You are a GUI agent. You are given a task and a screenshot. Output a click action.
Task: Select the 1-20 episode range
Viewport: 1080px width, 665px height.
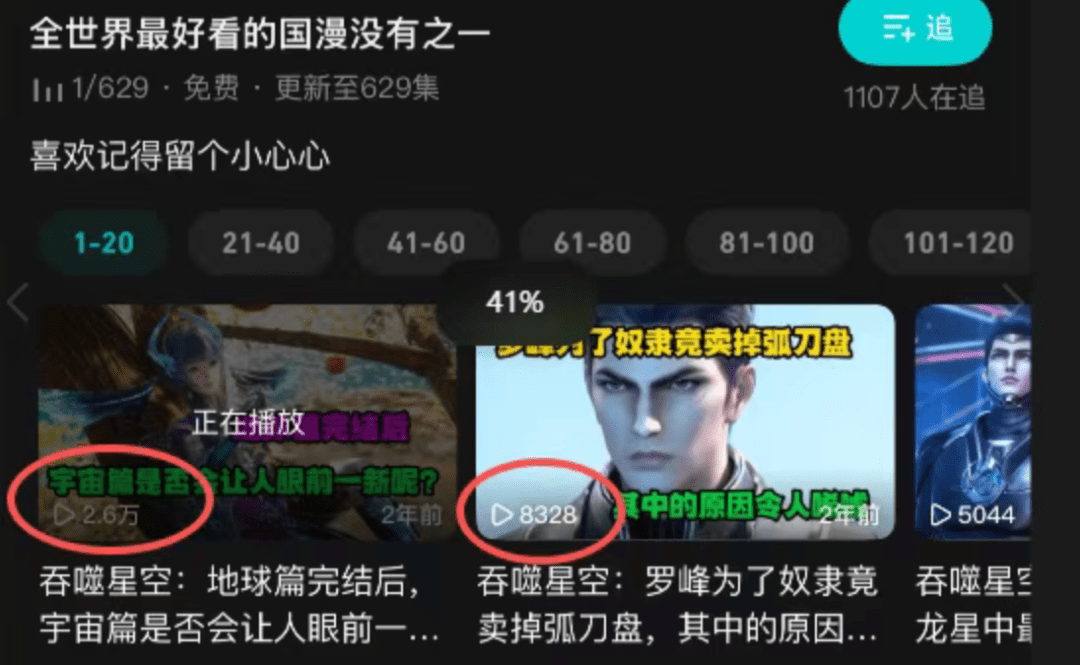104,243
